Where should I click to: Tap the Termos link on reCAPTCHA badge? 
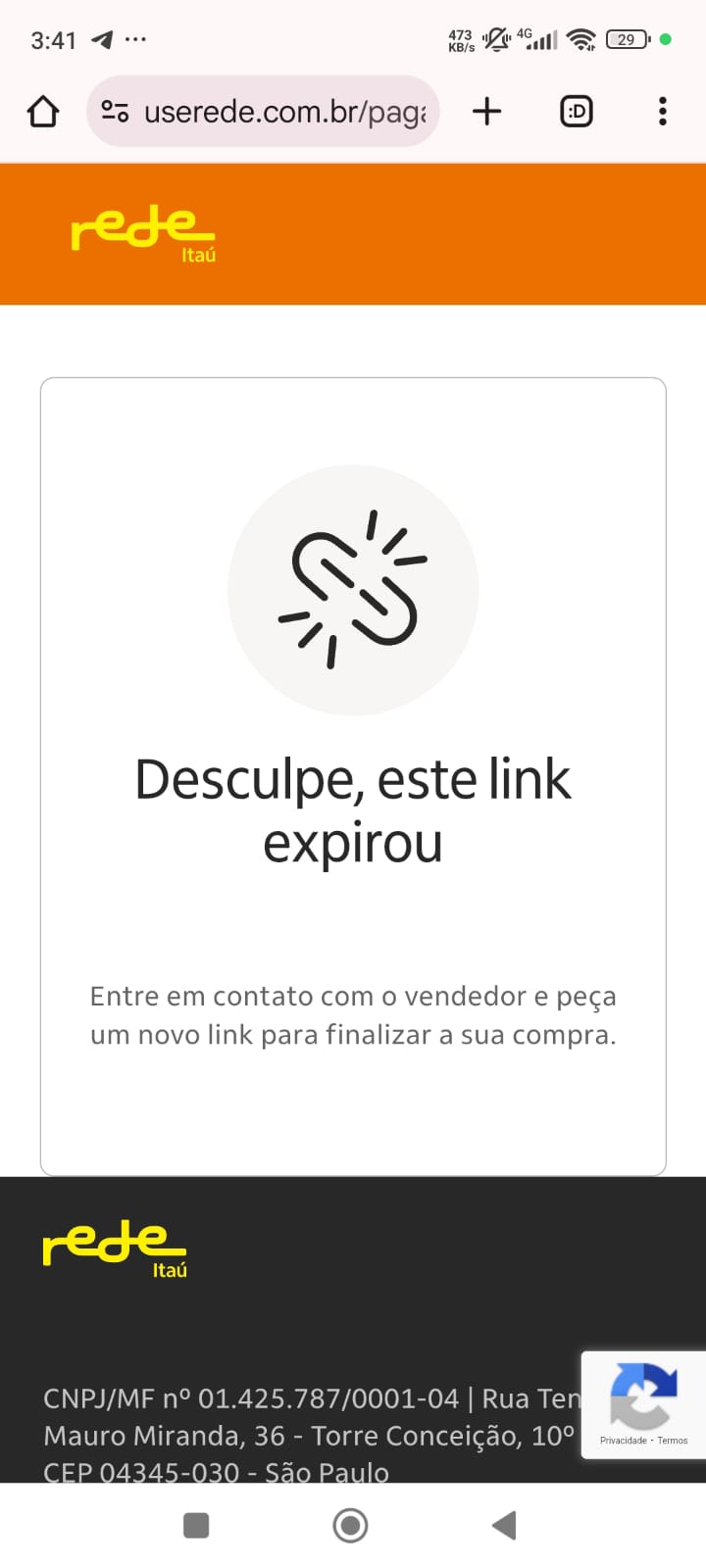[x=674, y=1441]
